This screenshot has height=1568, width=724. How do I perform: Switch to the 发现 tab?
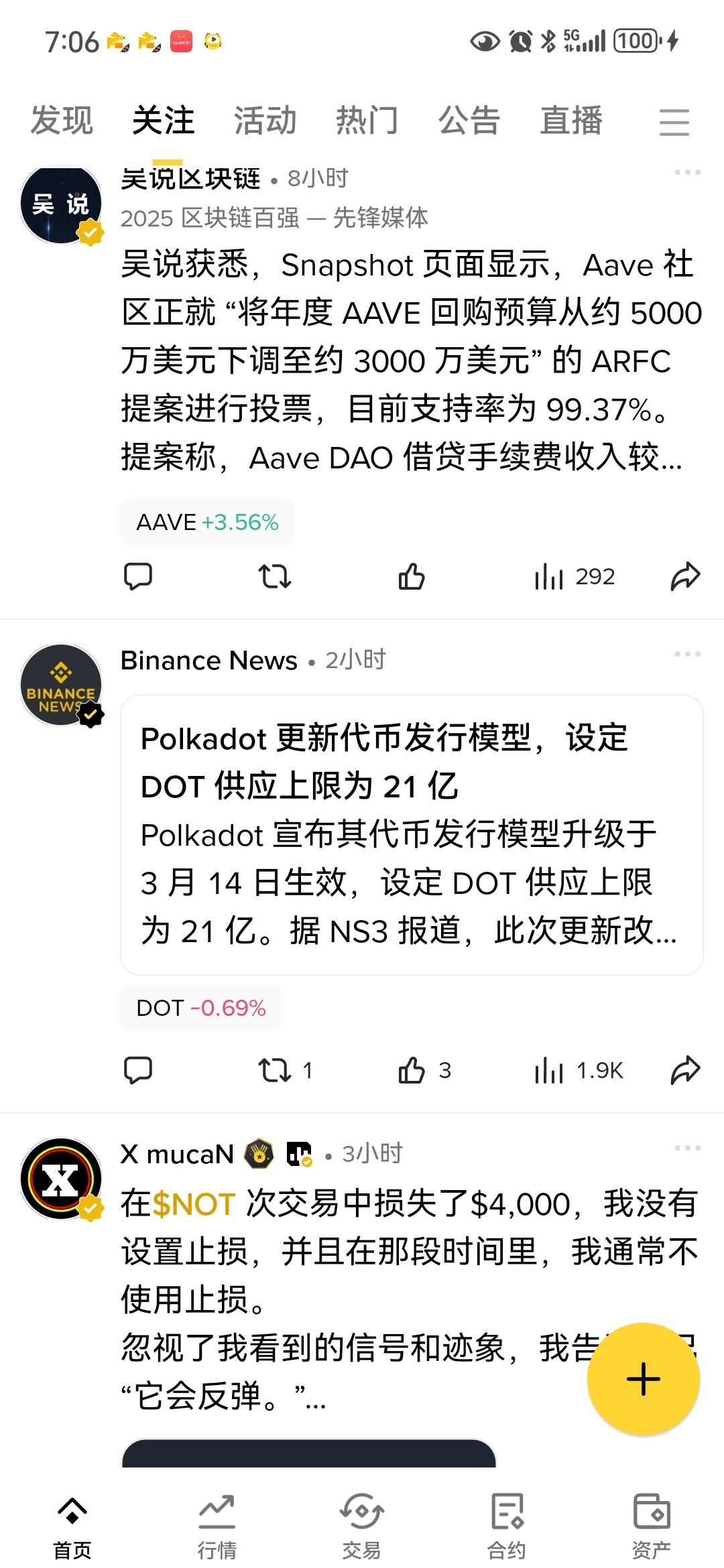point(62,121)
